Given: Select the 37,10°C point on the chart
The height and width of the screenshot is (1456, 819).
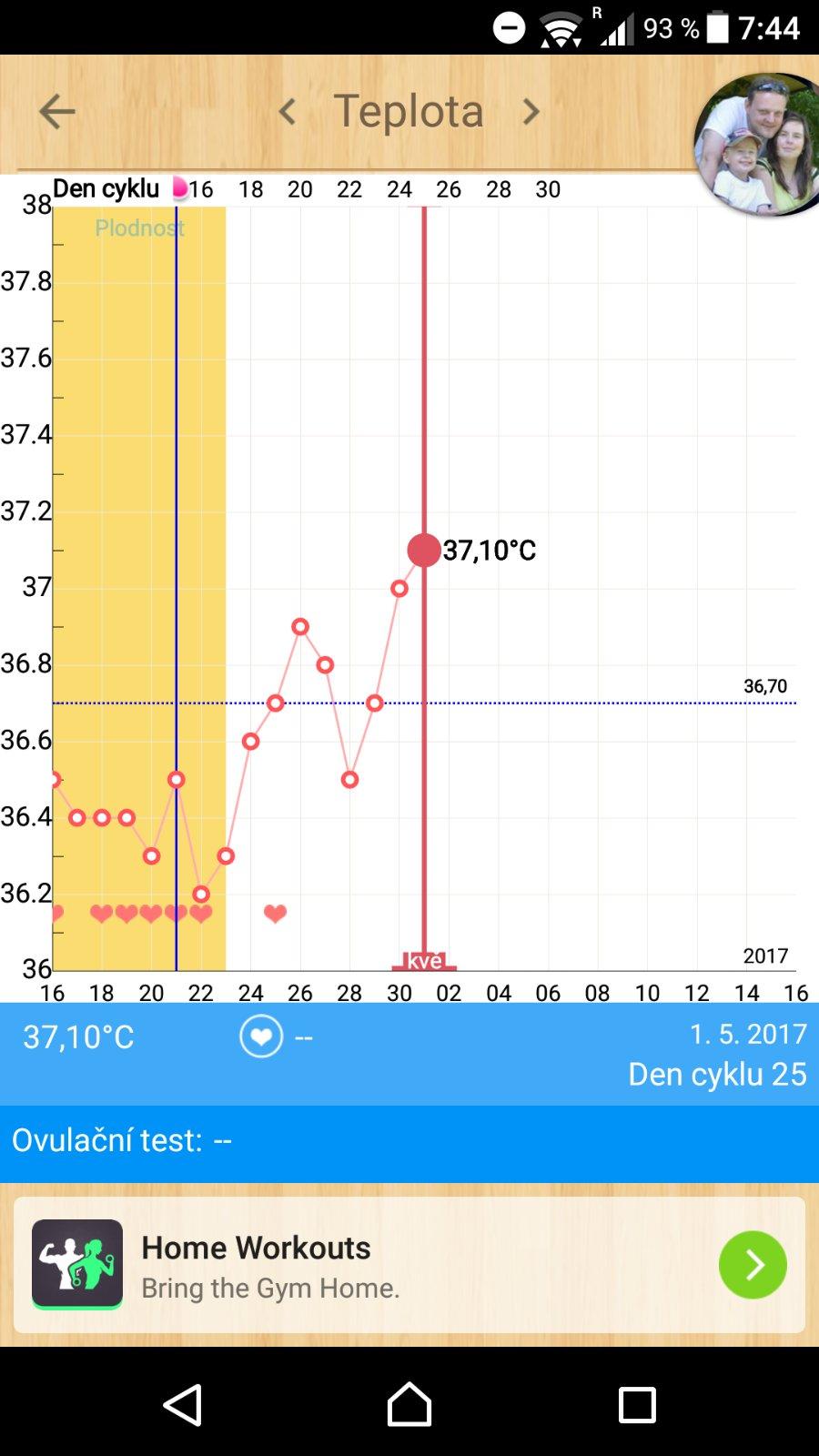Looking at the screenshot, I should 423,550.
